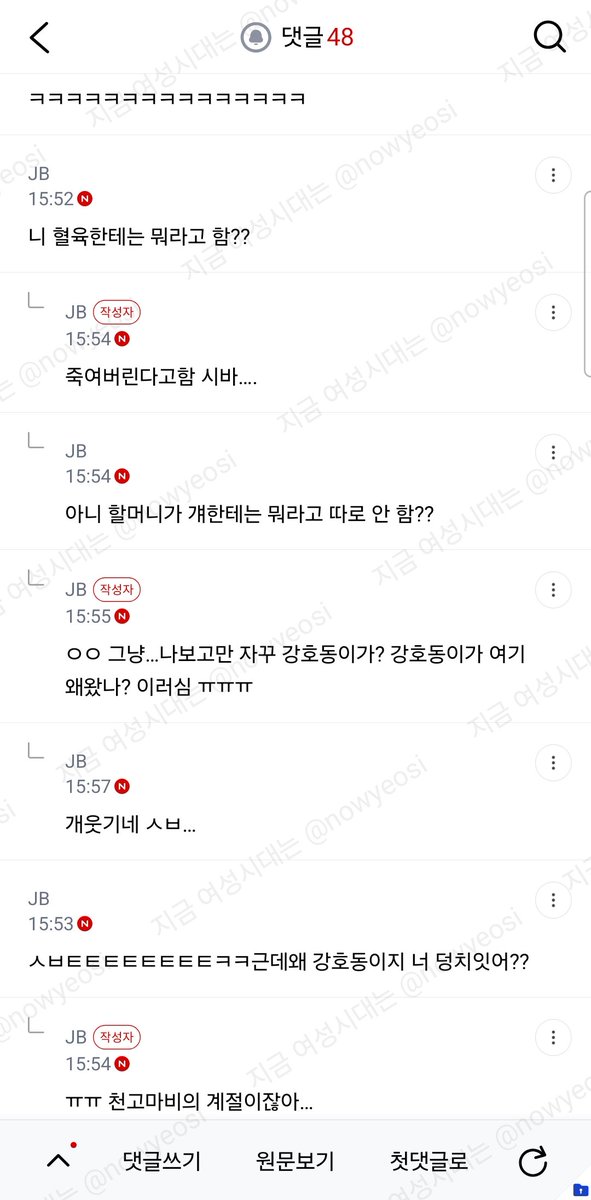Open options for '아니 할머니가 걔한테는' reply
This screenshot has height=1200, width=591.
(x=553, y=451)
